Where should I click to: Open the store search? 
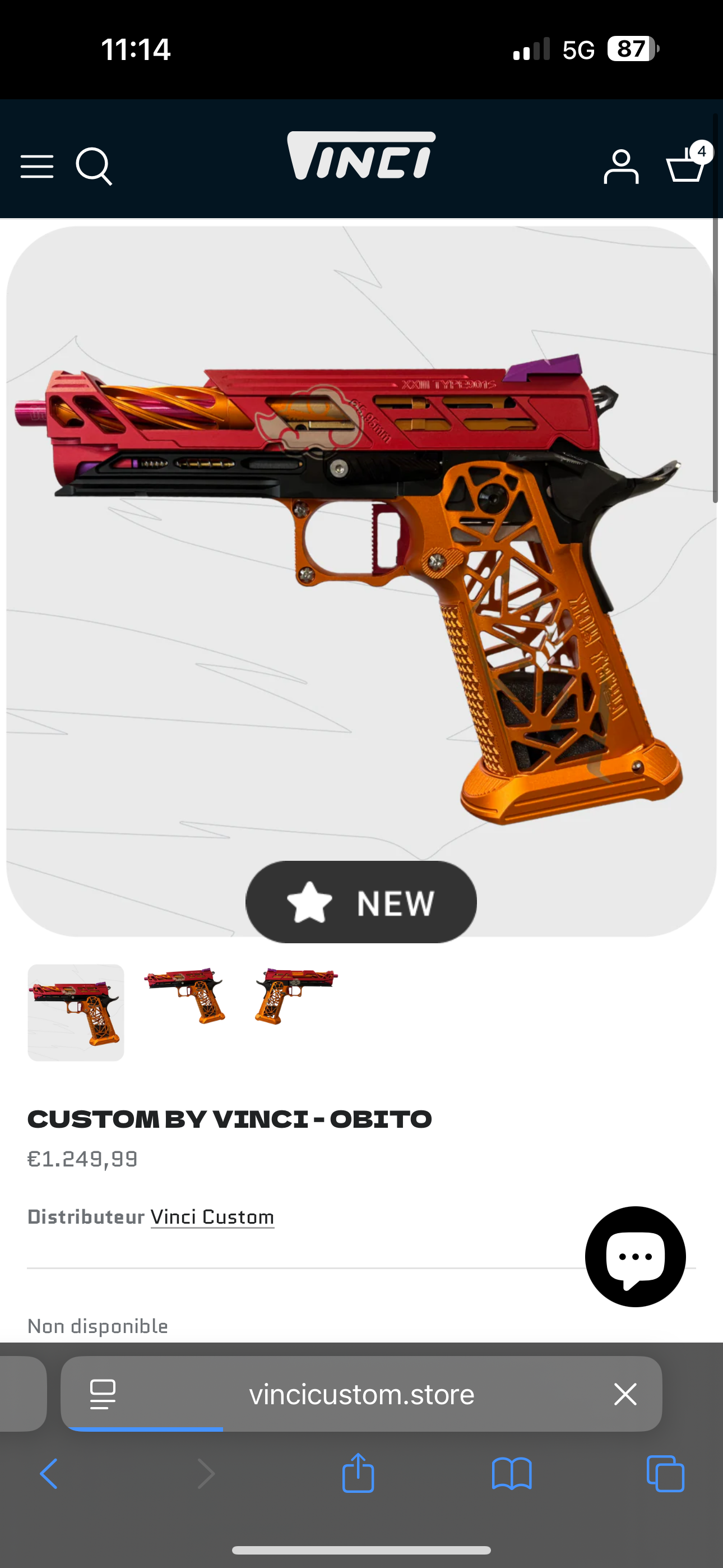94,166
